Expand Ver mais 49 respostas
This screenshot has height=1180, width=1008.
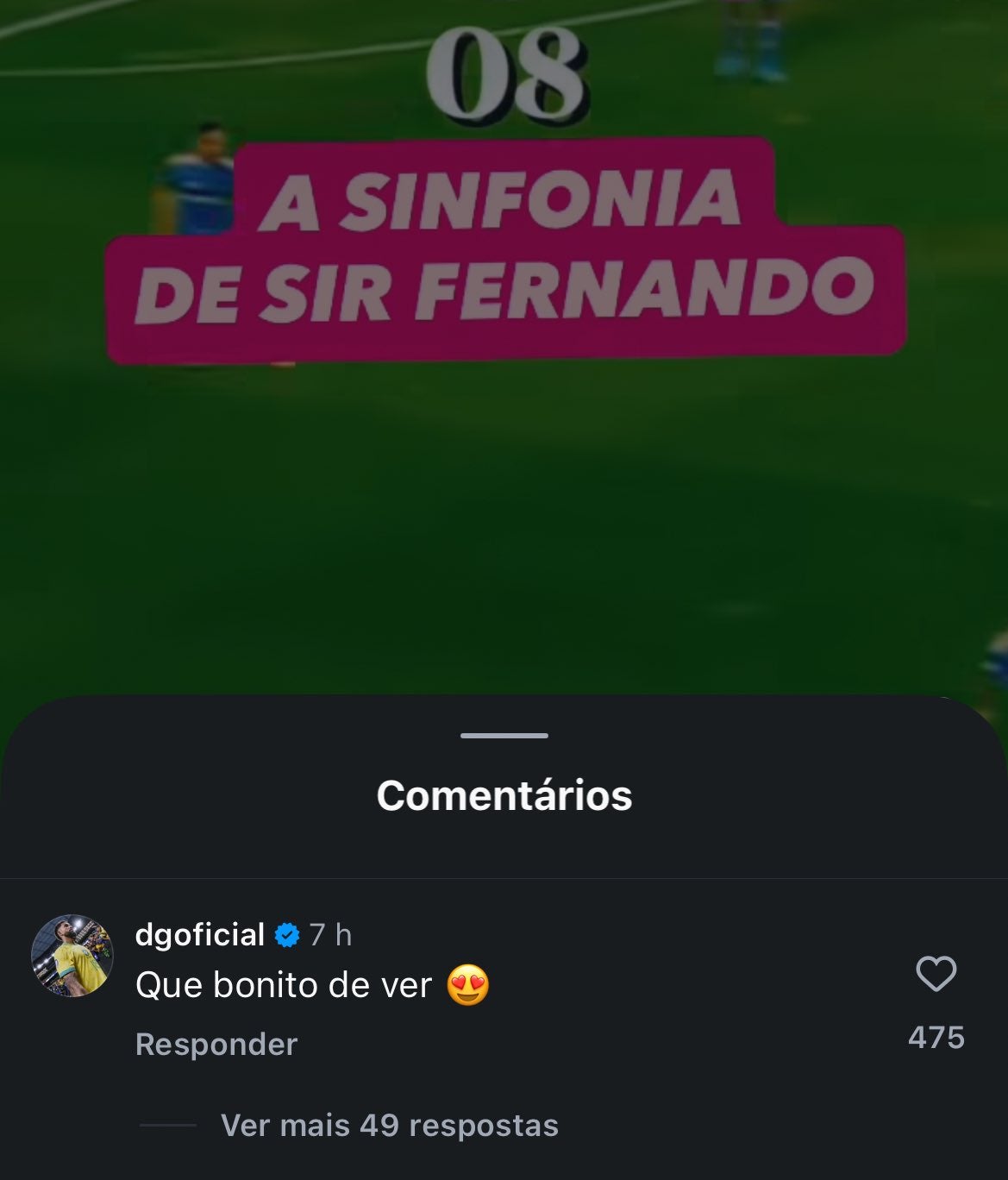click(389, 1126)
